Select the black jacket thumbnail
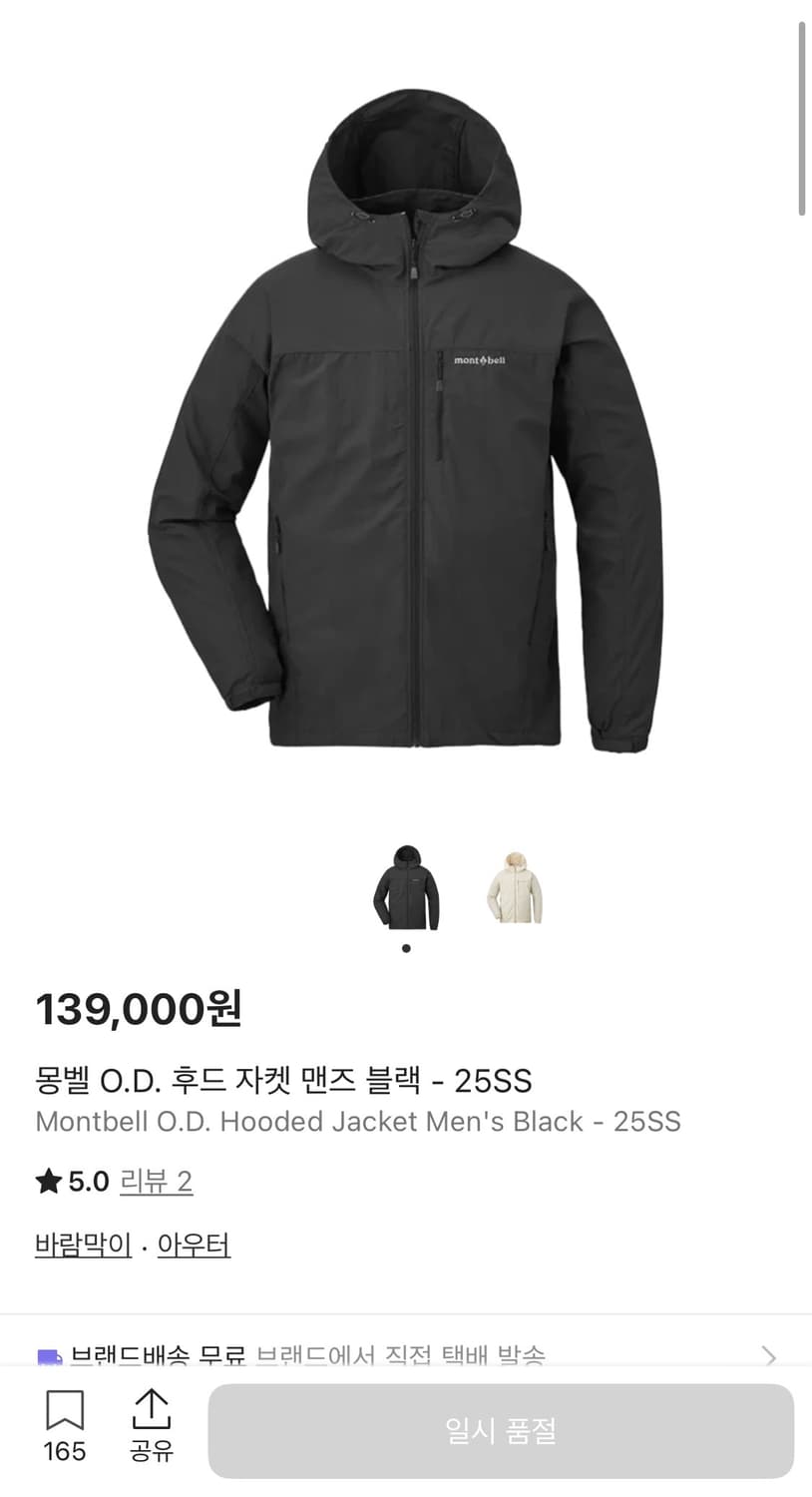This screenshot has width=812, height=1497. pos(405,887)
